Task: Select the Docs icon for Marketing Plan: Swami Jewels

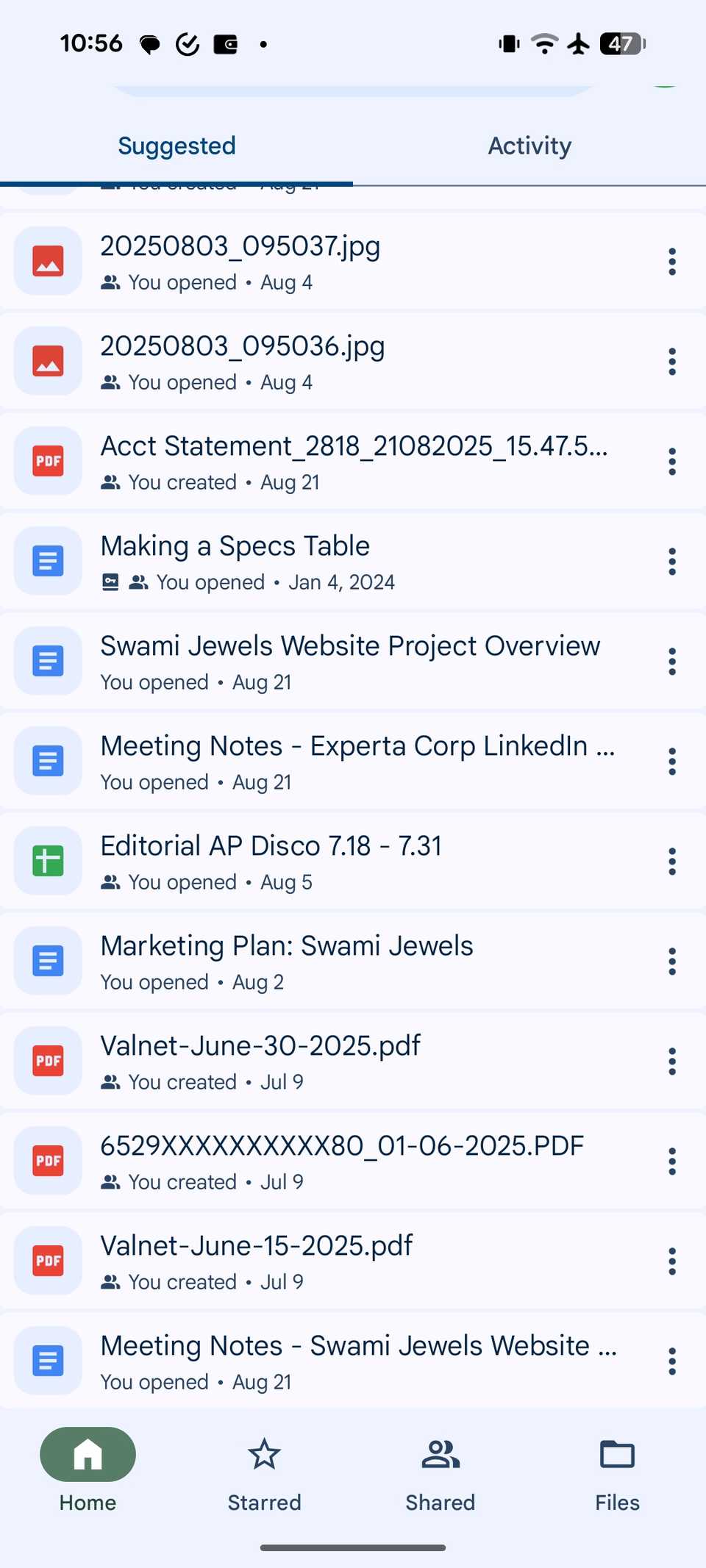Action: click(x=46, y=961)
